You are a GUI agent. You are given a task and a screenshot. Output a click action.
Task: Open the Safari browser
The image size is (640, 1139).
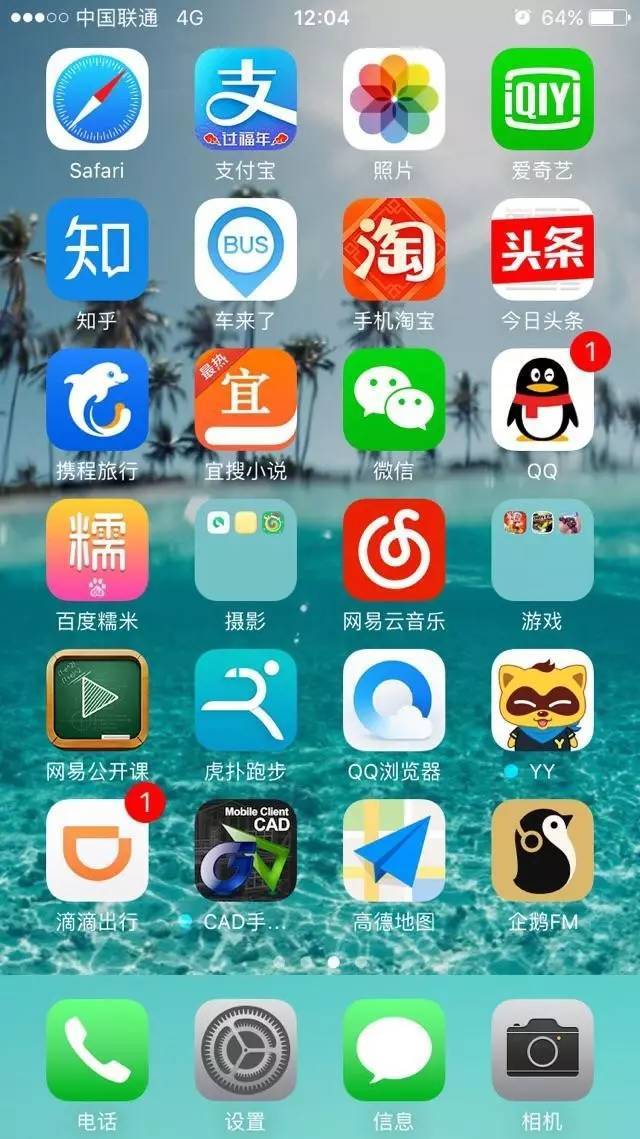coord(97,99)
